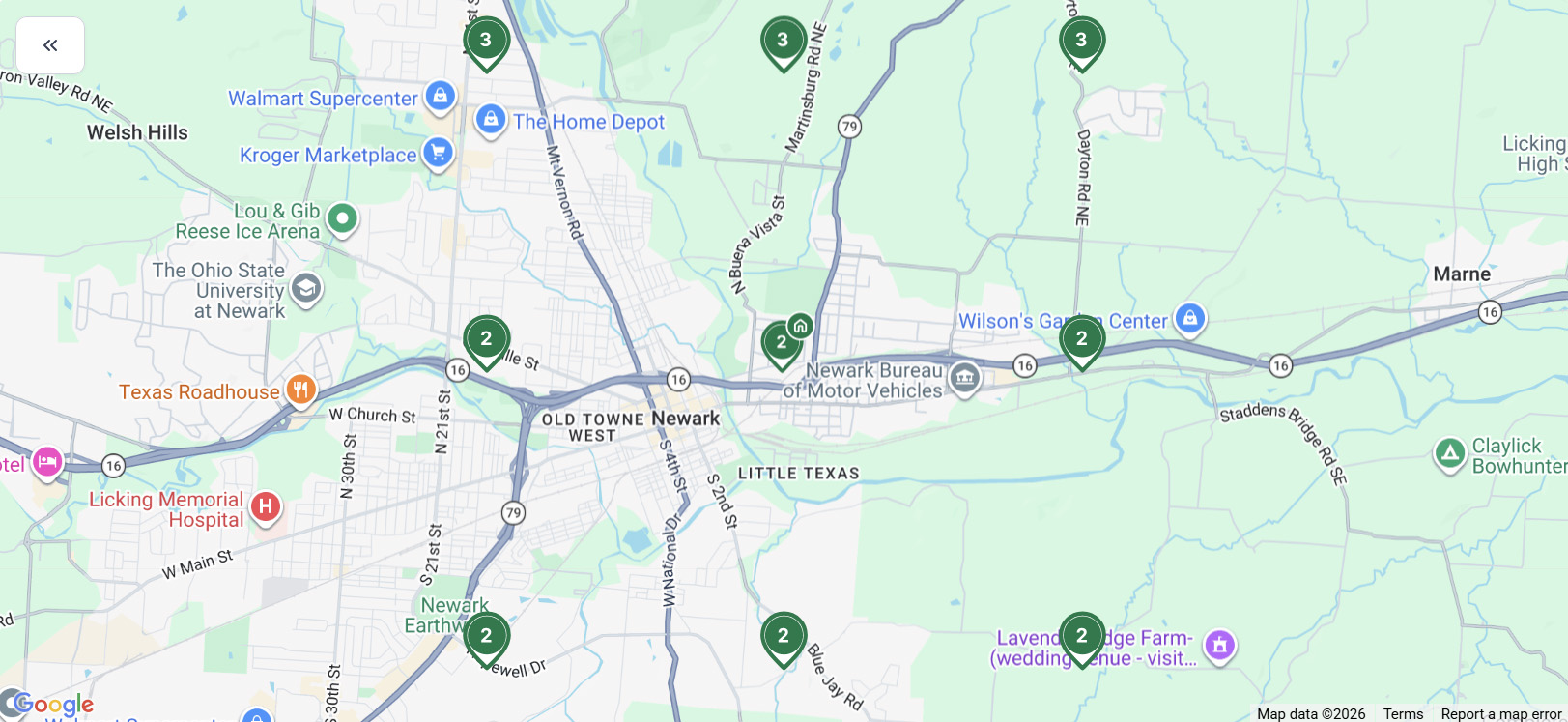Open the Licking Memorial Hospital marker
Screen dimensions: 1568x722
point(266,506)
